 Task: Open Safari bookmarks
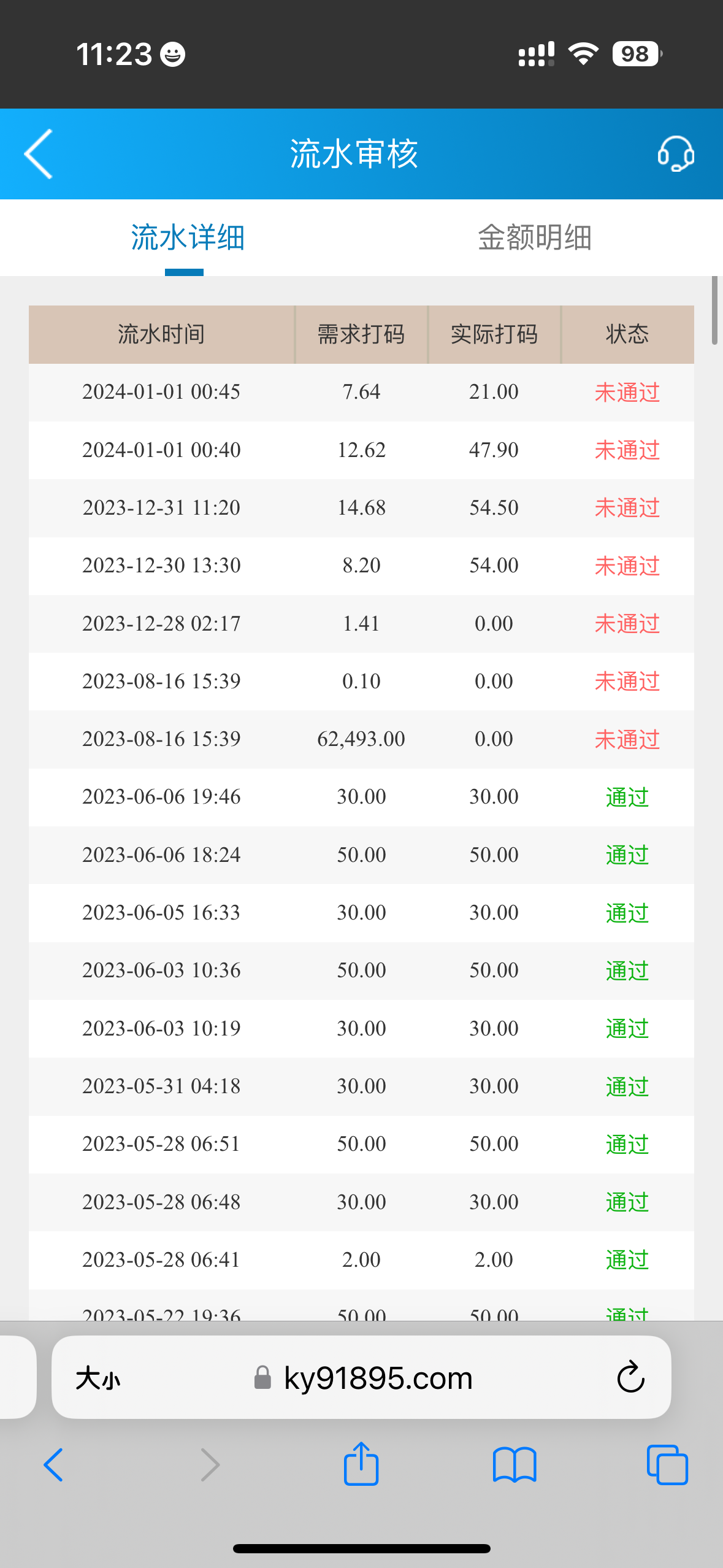514,1465
